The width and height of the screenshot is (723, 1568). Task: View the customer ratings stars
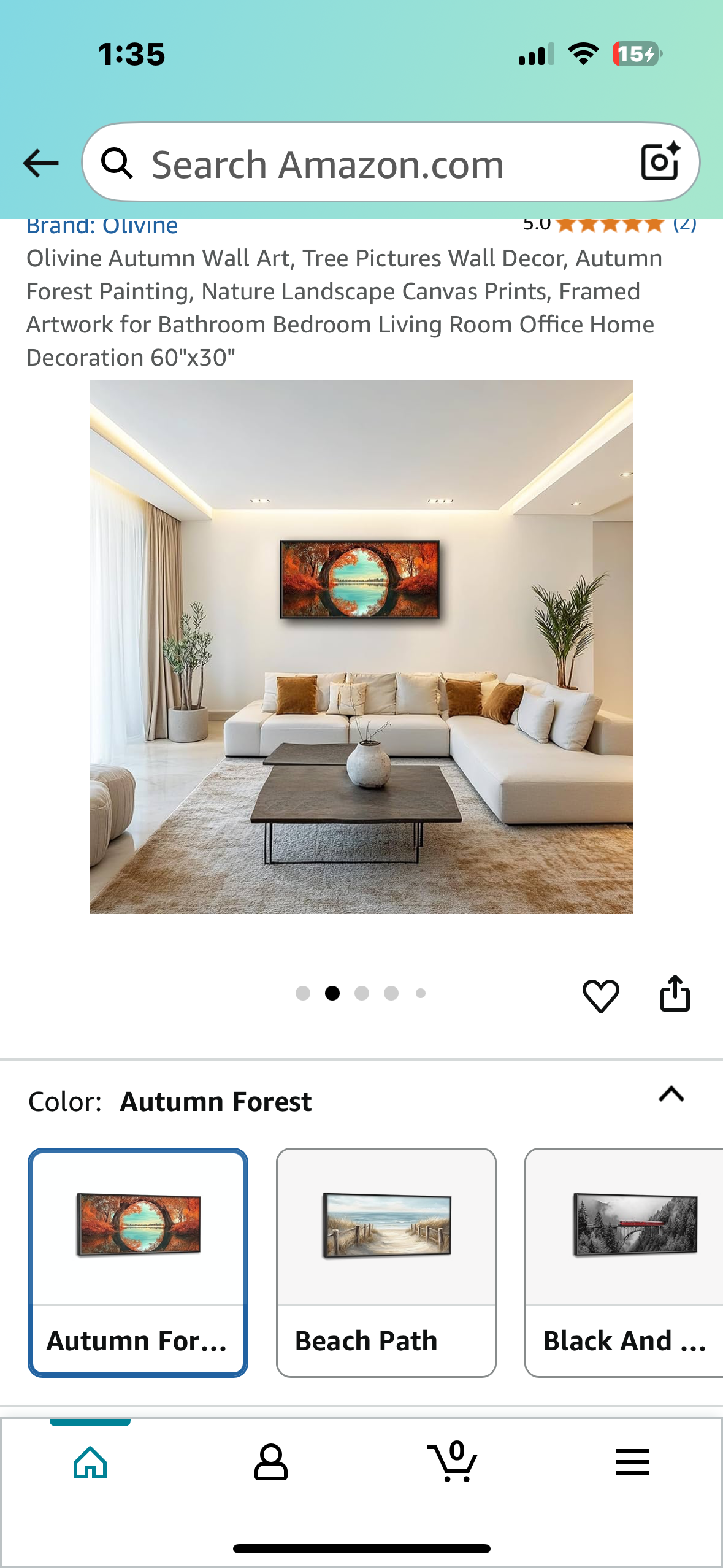tap(610, 225)
